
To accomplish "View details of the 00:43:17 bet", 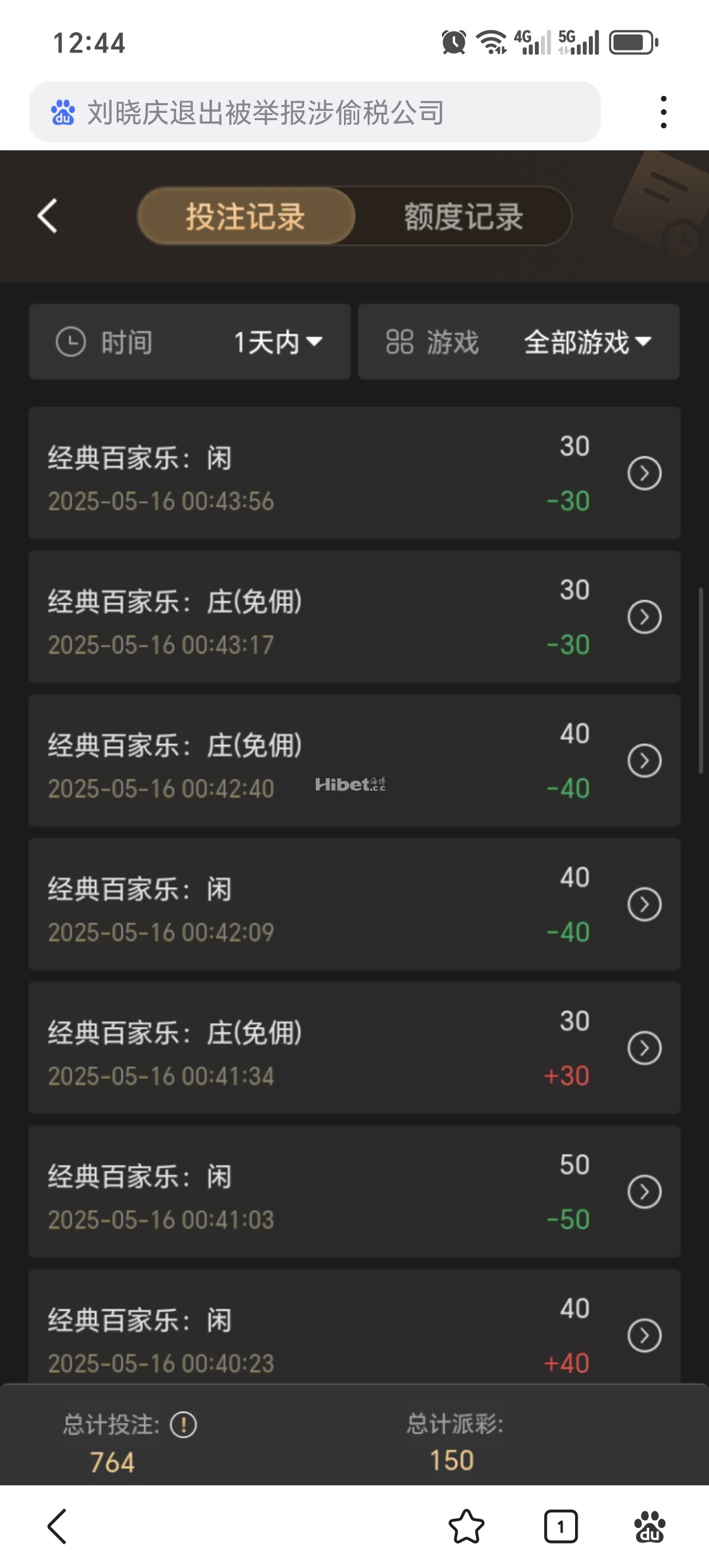I will (644, 617).
